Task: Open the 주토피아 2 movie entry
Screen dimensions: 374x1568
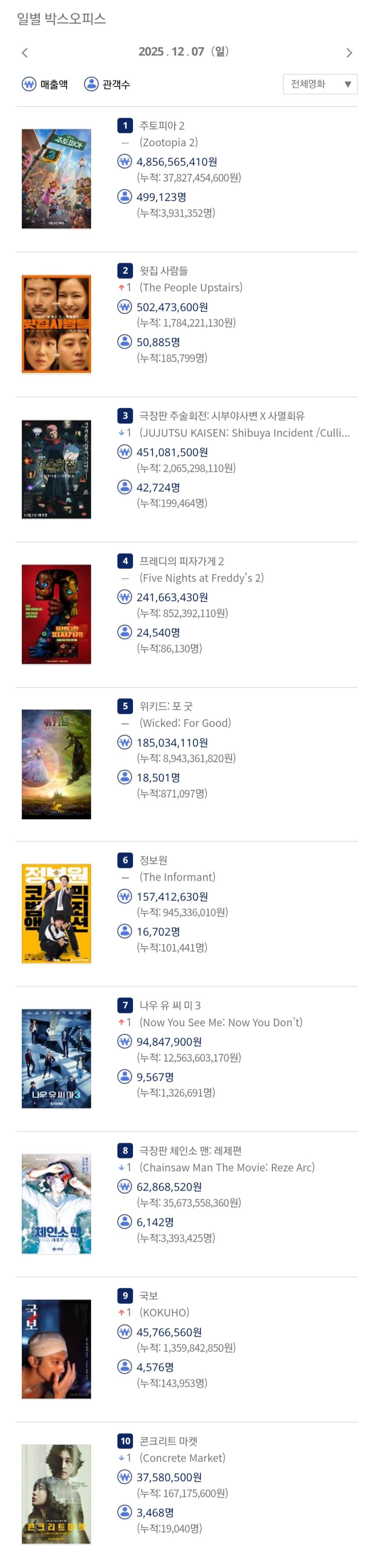Action: tap(162, 126)
